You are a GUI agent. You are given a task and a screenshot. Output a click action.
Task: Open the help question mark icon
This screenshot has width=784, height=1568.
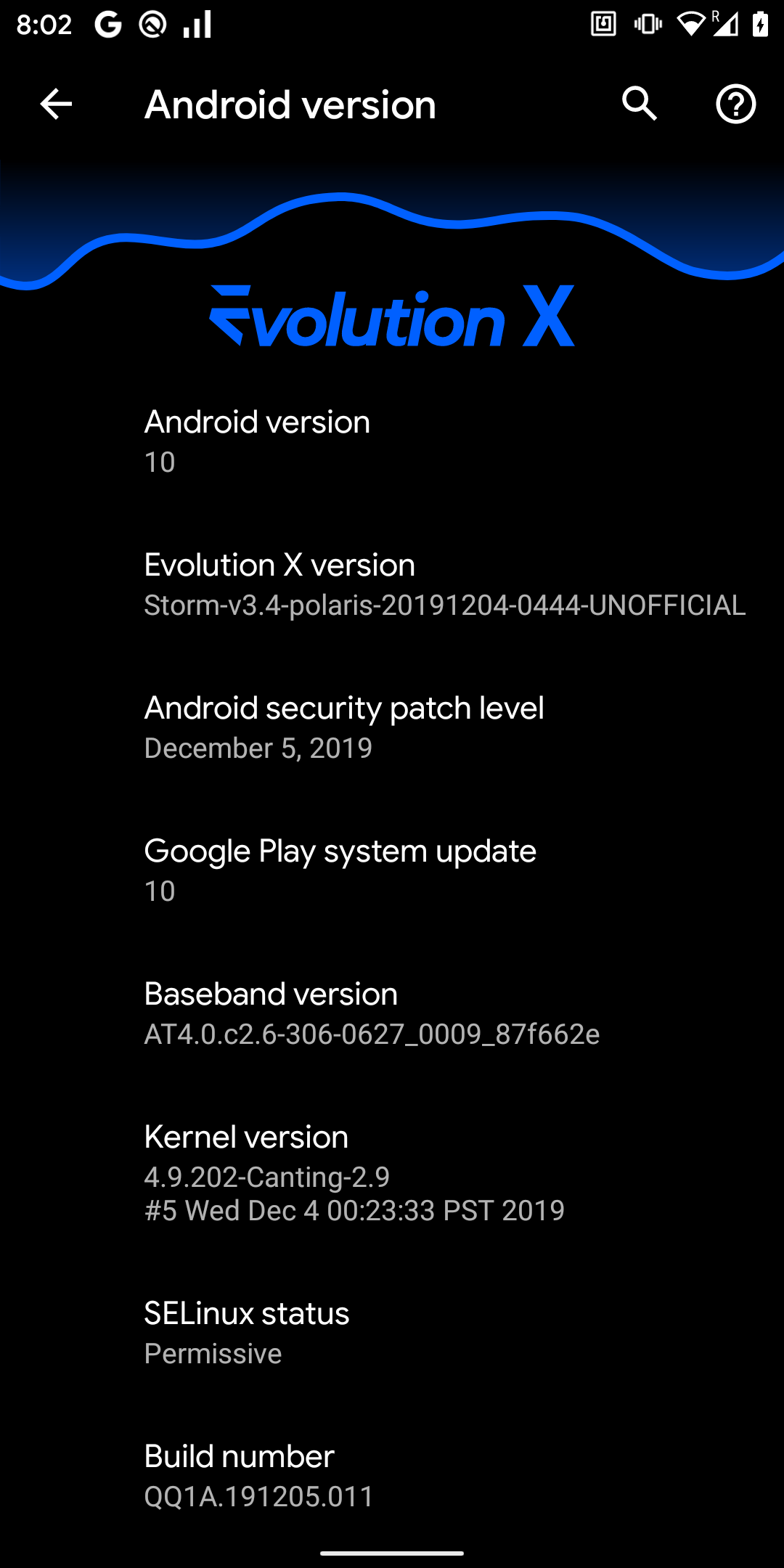tap(735, 105)
